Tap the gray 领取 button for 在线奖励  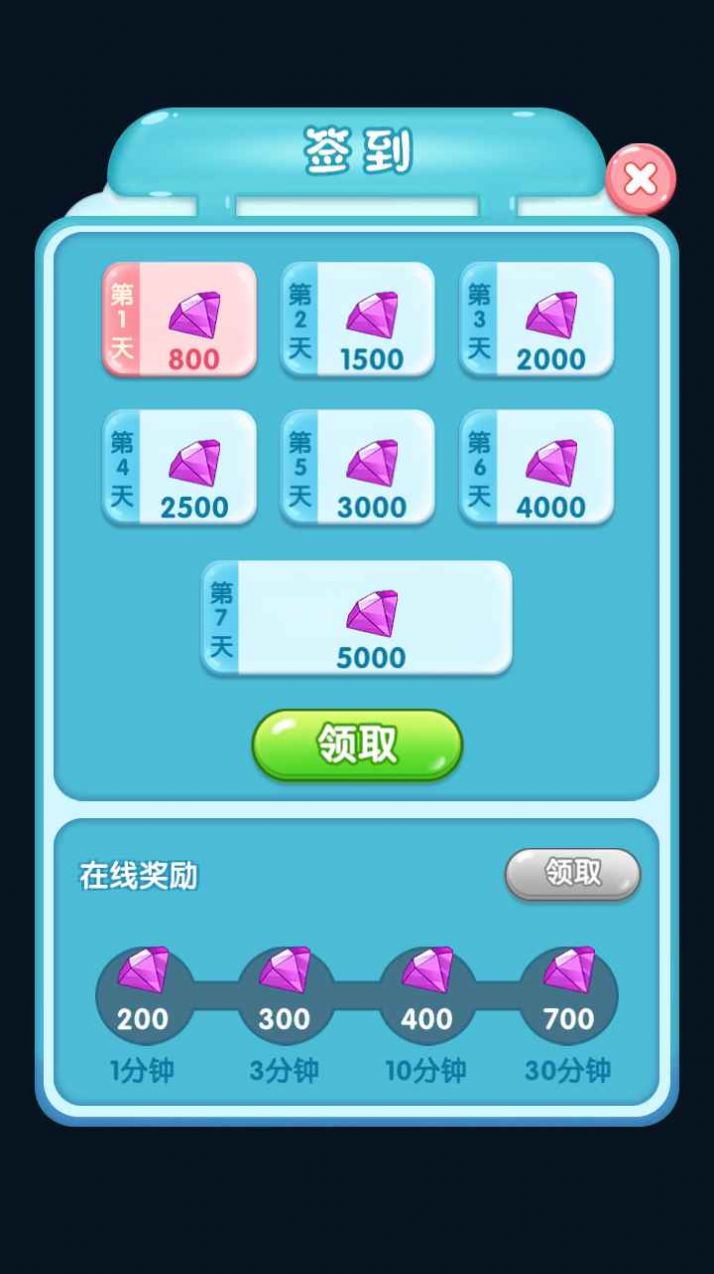pos(572,873)
